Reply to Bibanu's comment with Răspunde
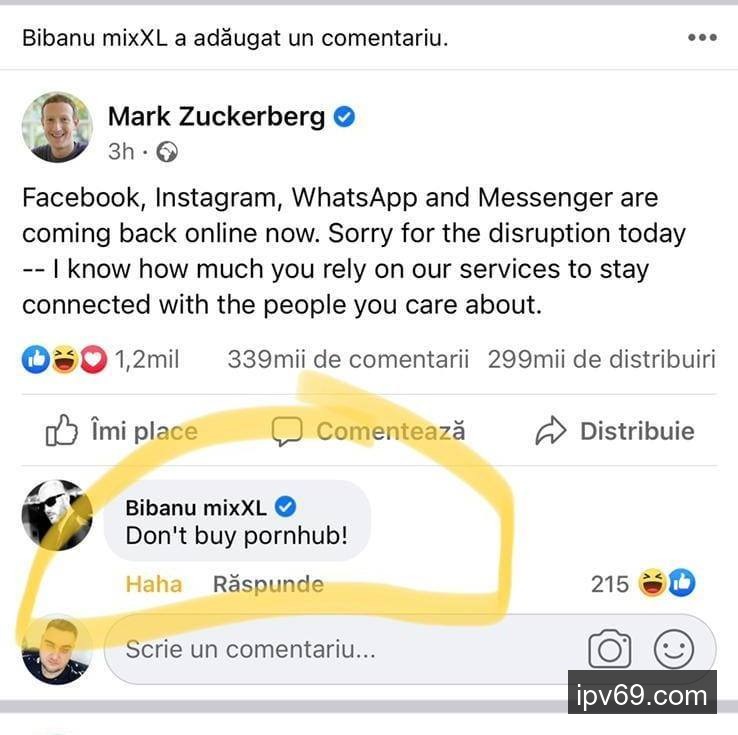The image size is (738, 735). point(268,584)
